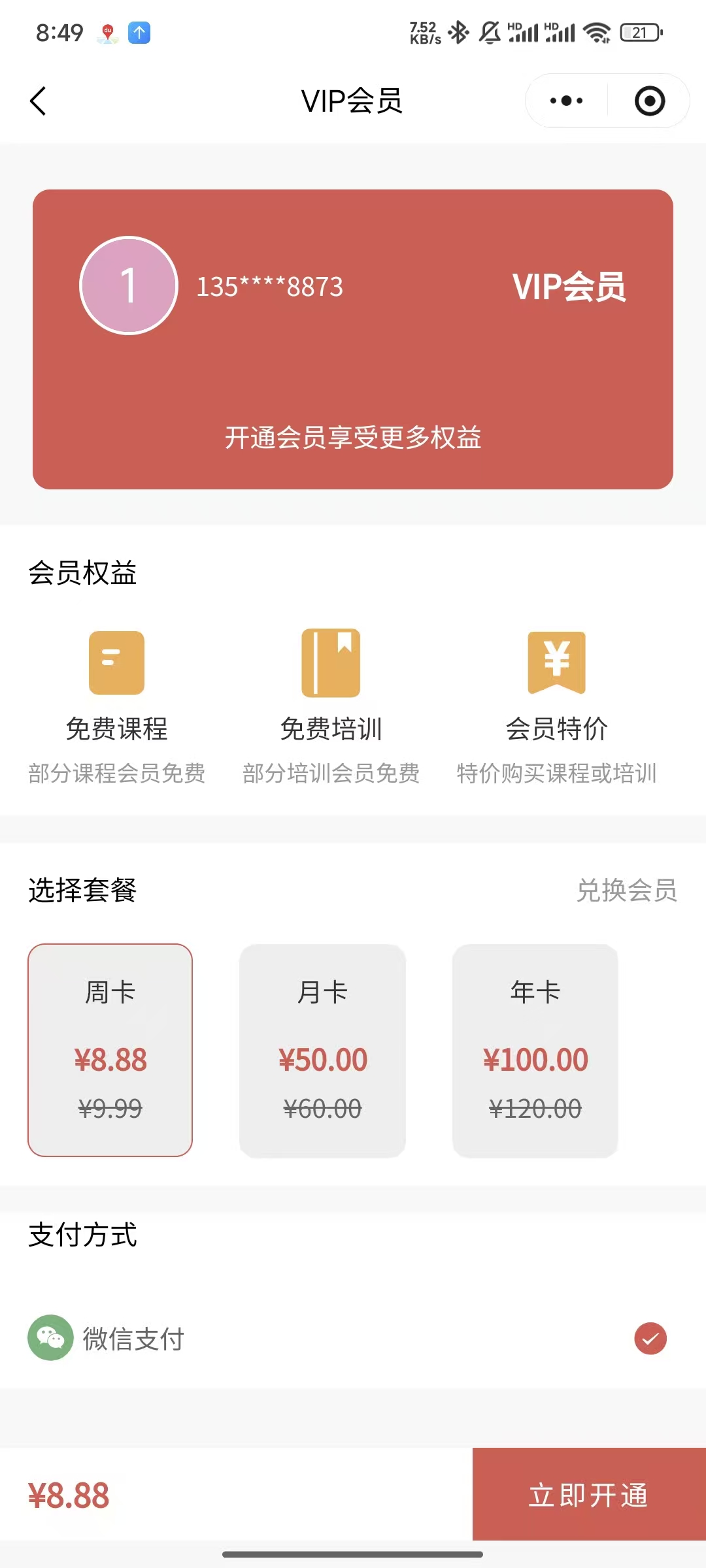Select the 周卡 ¥8.88 package
This screenshot has width=706, height=1568.
click(x=110, y=1050)
